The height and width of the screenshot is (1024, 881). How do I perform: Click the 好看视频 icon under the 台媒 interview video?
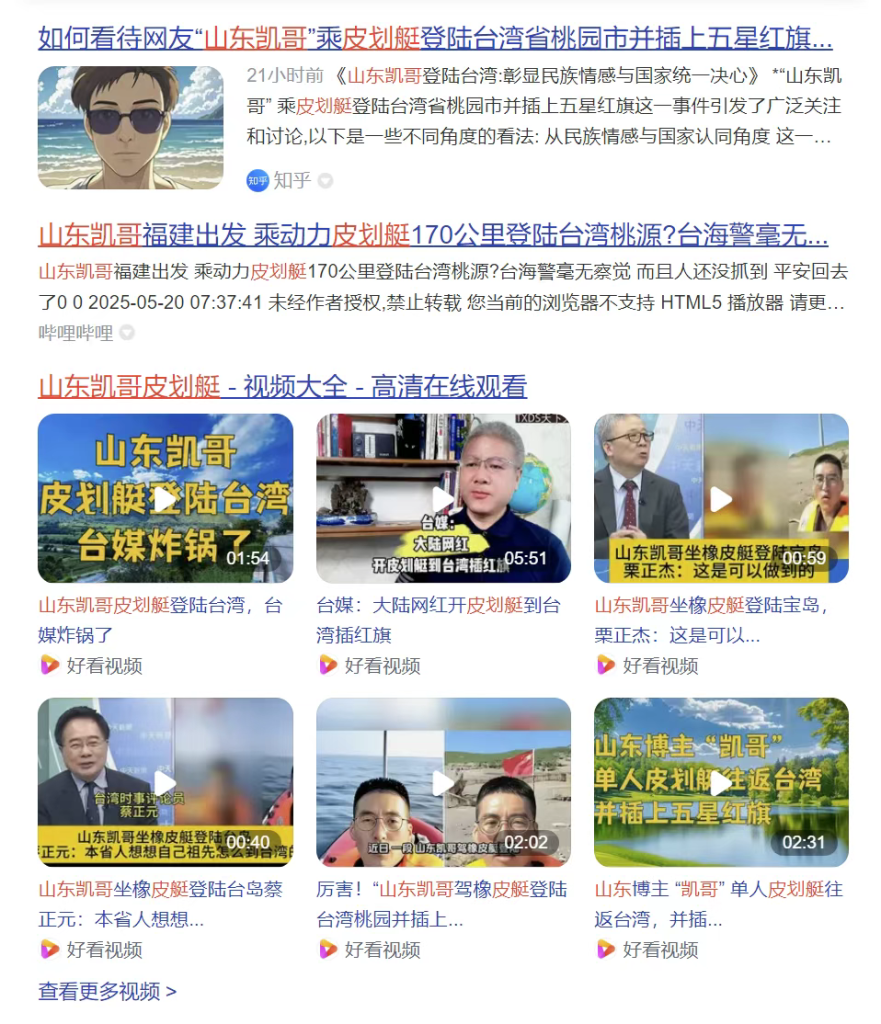click(325, 665)
